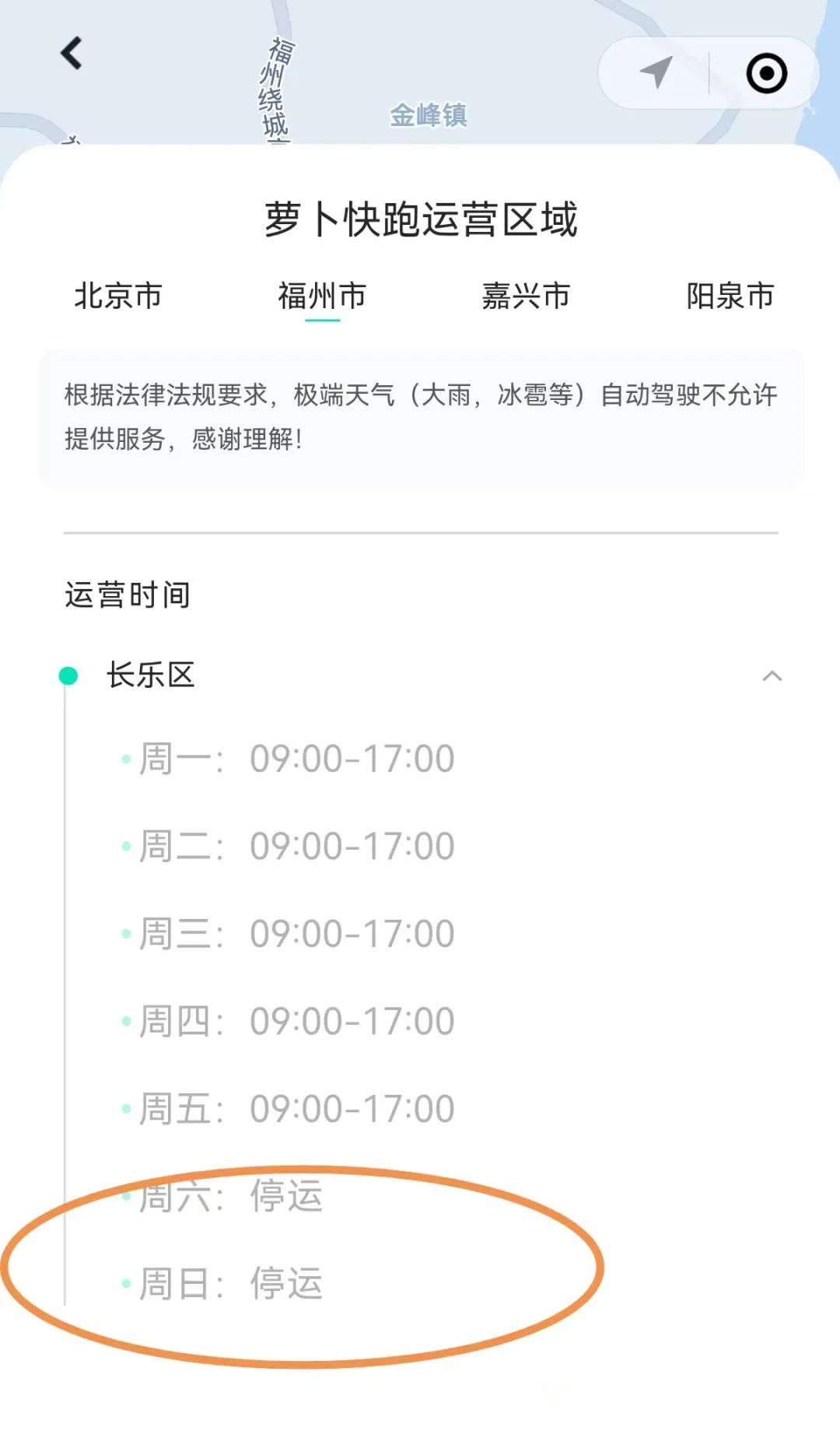Collapse the 长乐区 operating hours section
The height and width of the screenshot is (1438, 840).
coord(772,675)
